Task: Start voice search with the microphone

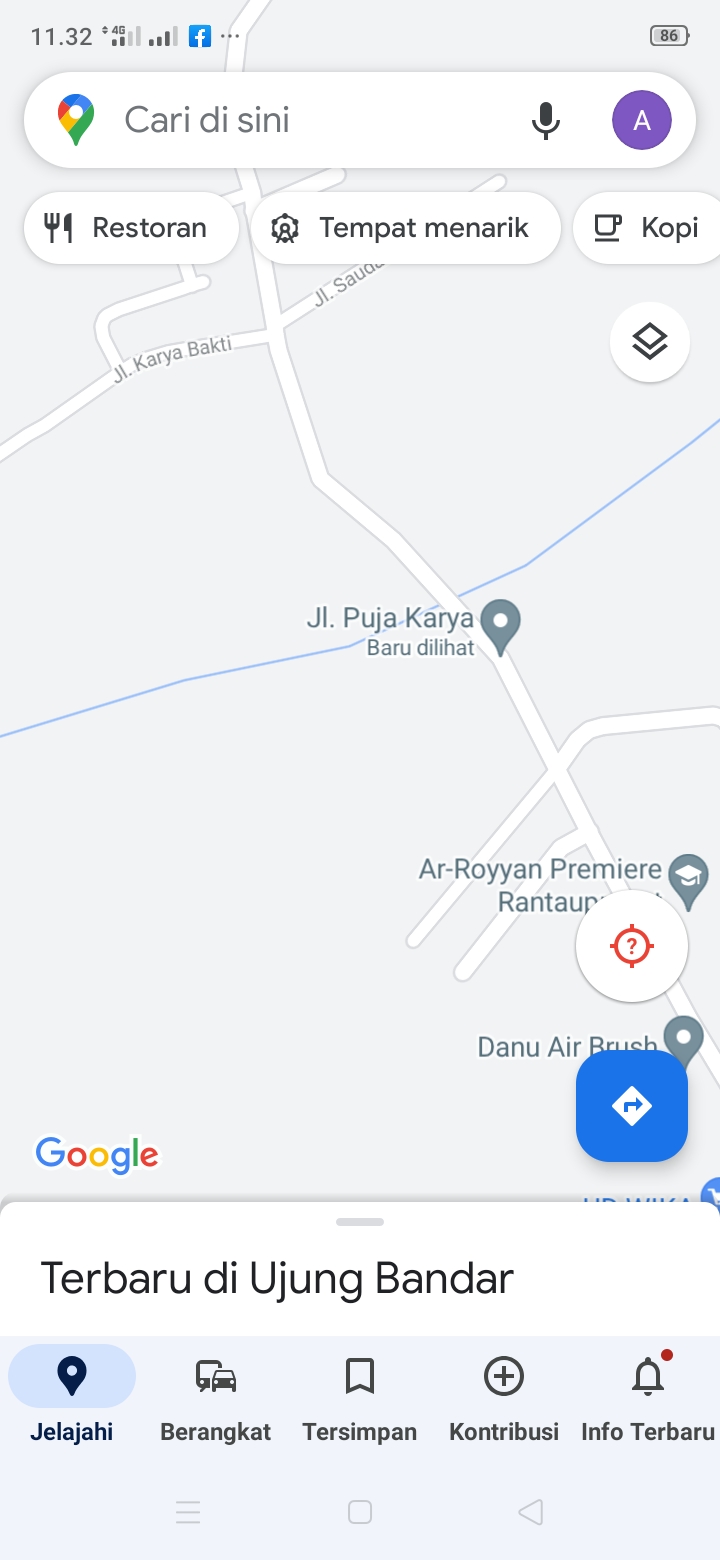Action: point(545,121)
